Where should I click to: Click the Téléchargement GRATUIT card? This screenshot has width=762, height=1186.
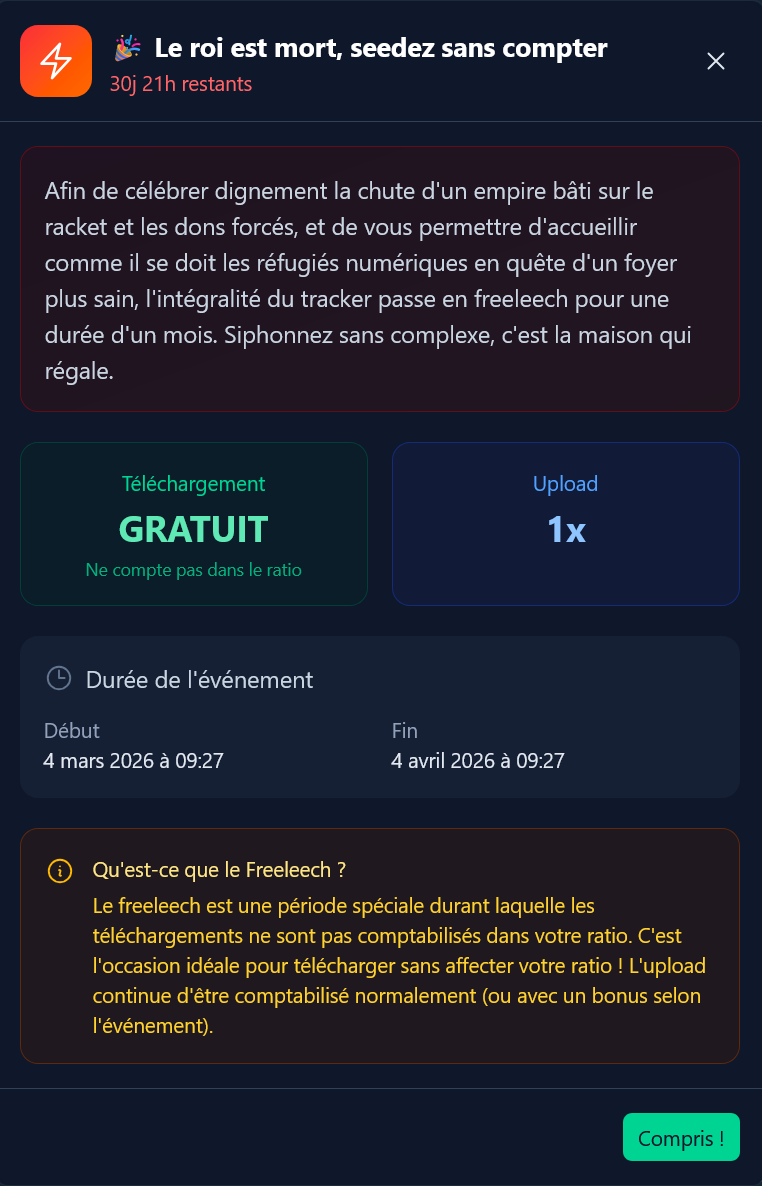[x=193, y=523]
